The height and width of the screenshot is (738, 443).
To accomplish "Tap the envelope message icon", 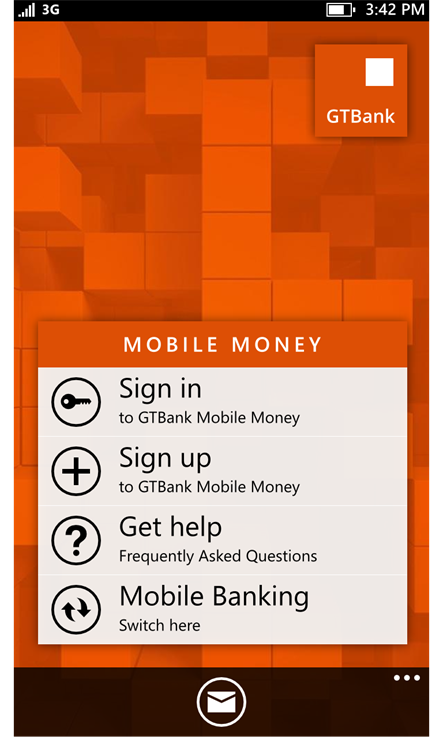I will click(x=221, y=702).
